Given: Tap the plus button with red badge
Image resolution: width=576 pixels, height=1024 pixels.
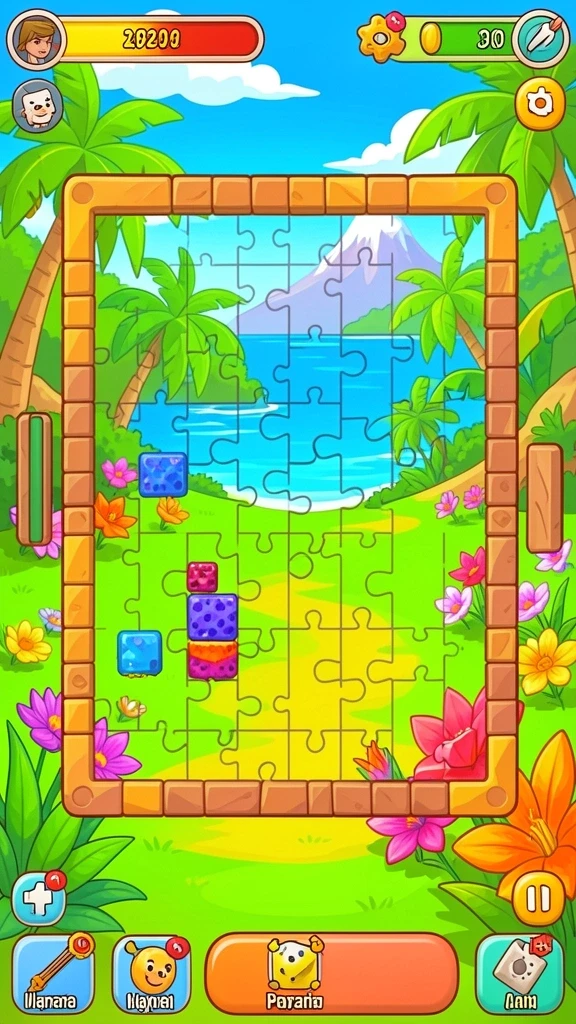Looking at the screenshot, I should coord(39,899).
